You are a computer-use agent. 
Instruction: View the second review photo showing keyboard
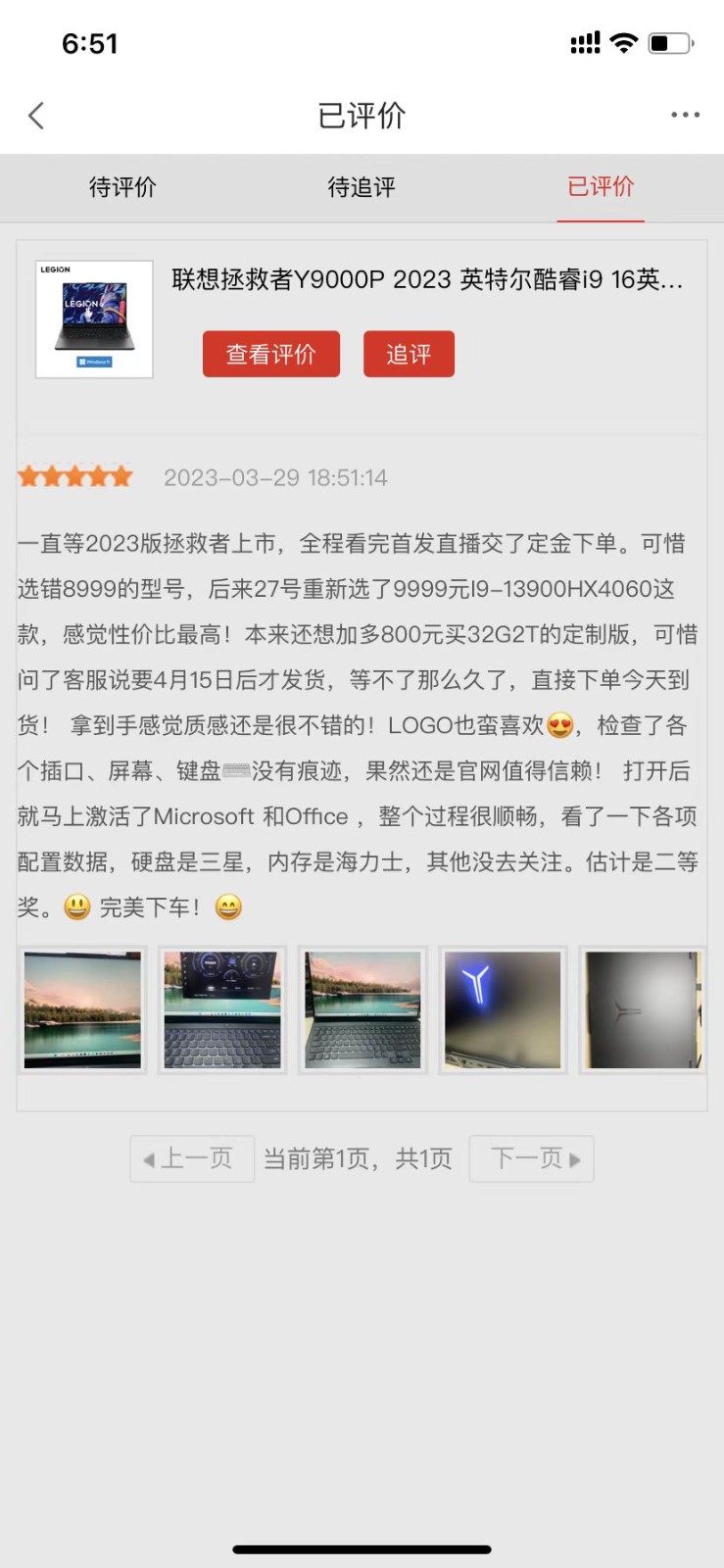(x=222, y=1009)
